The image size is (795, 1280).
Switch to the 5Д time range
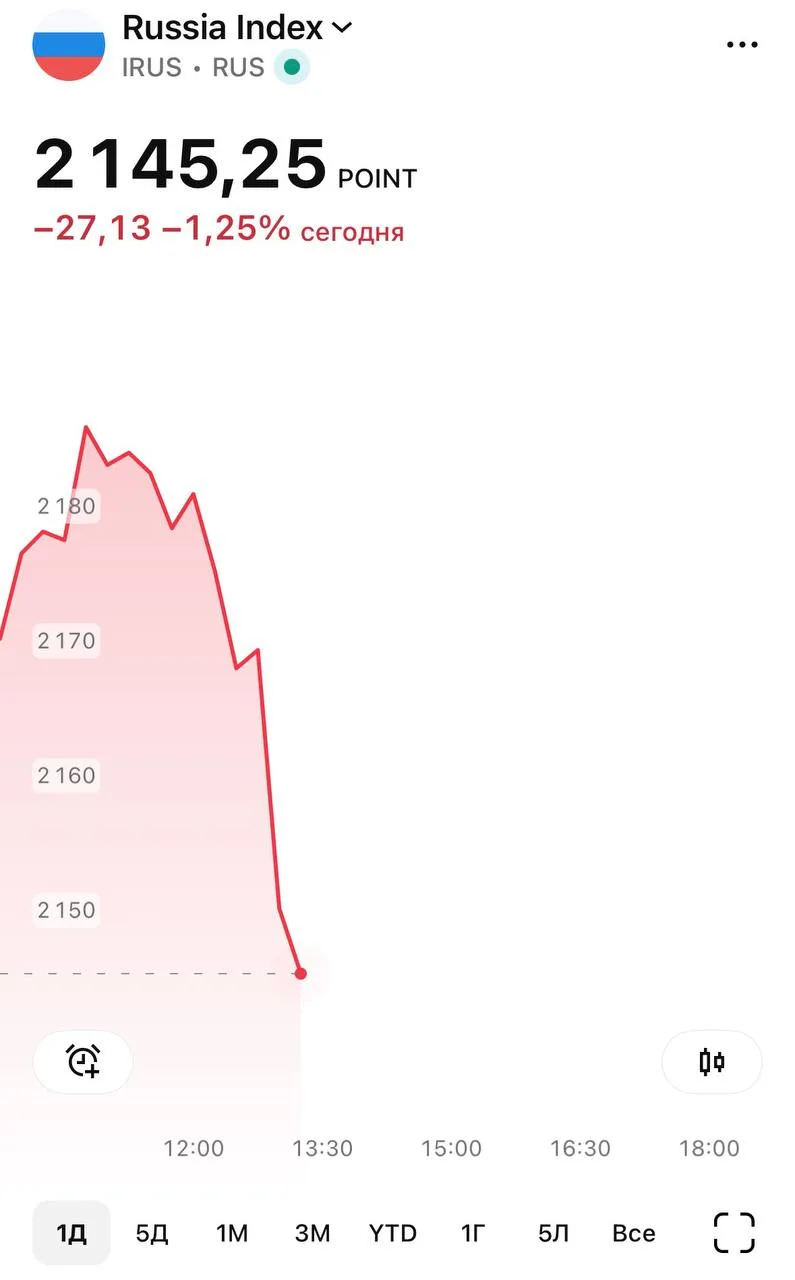coord(152,1233)
